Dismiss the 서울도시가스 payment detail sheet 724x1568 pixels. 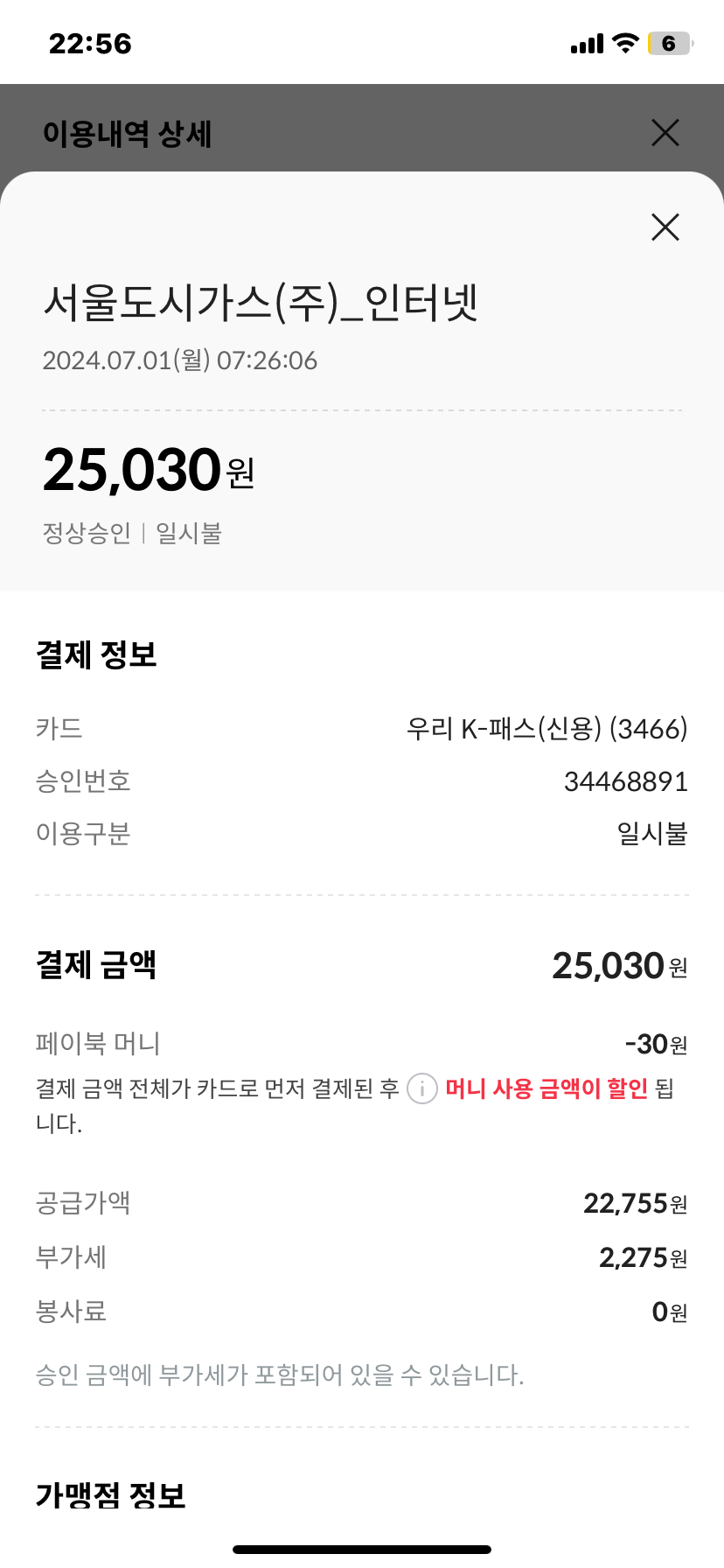[x=665, y=227]
